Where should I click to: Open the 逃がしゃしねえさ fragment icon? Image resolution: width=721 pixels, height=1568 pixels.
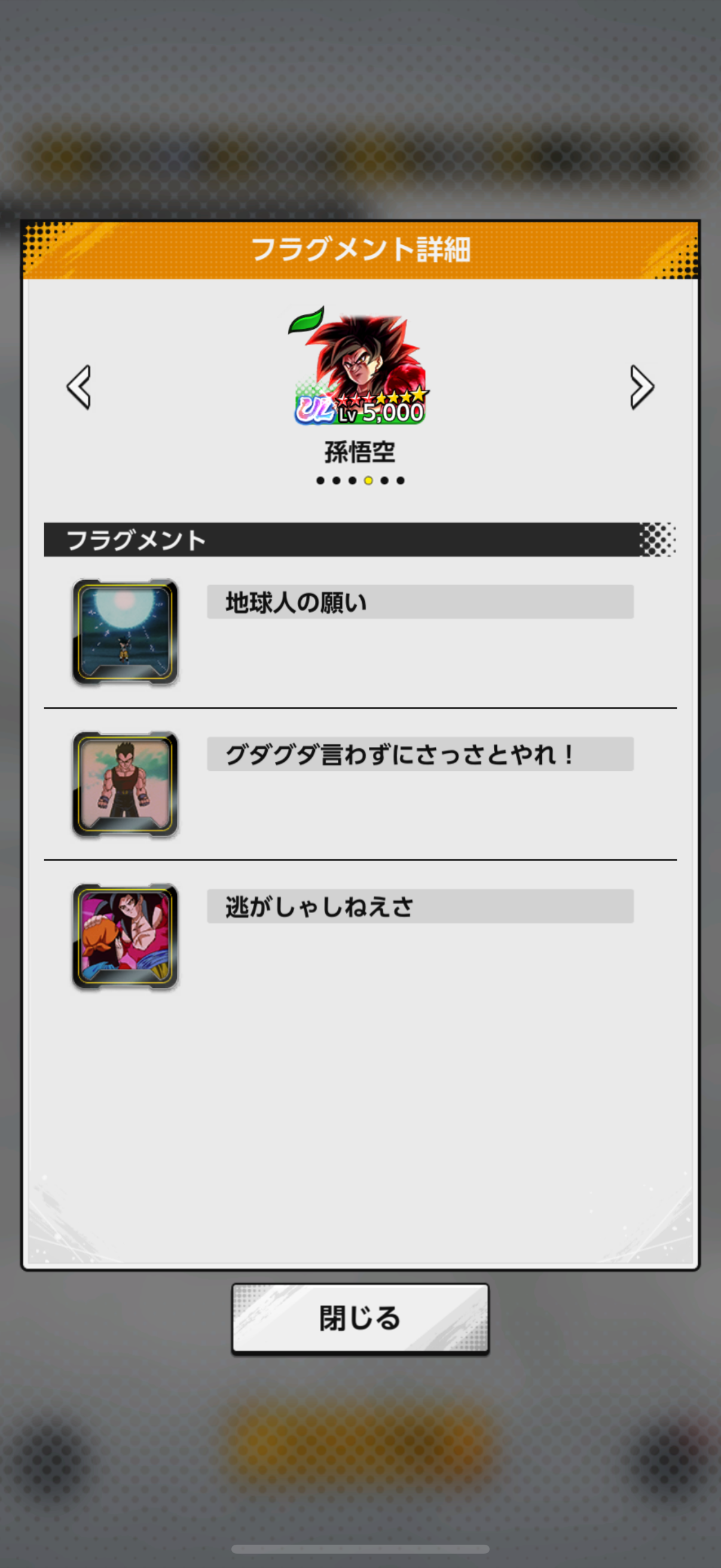[x=126, y=936]
